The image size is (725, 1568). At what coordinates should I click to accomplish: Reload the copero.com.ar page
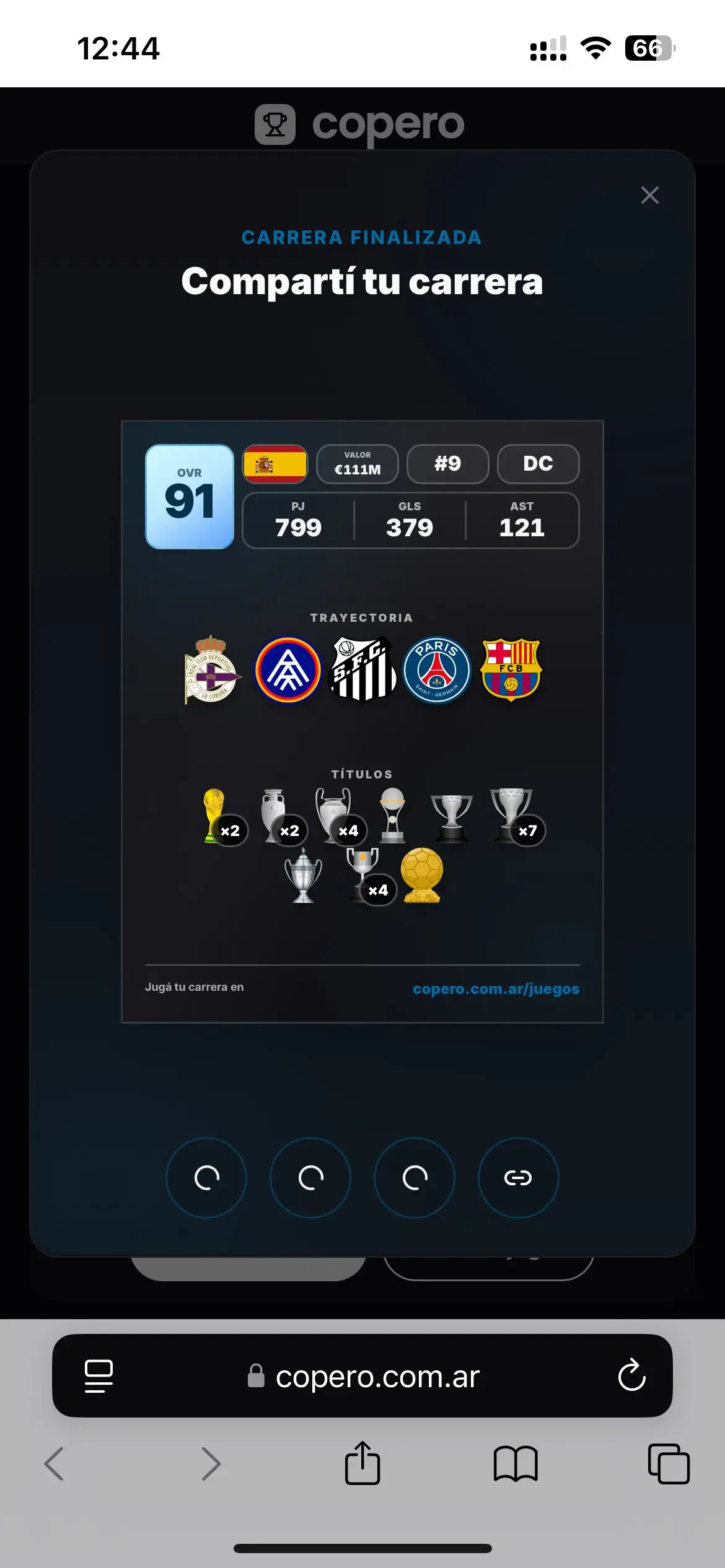(x=631, y=1375)
